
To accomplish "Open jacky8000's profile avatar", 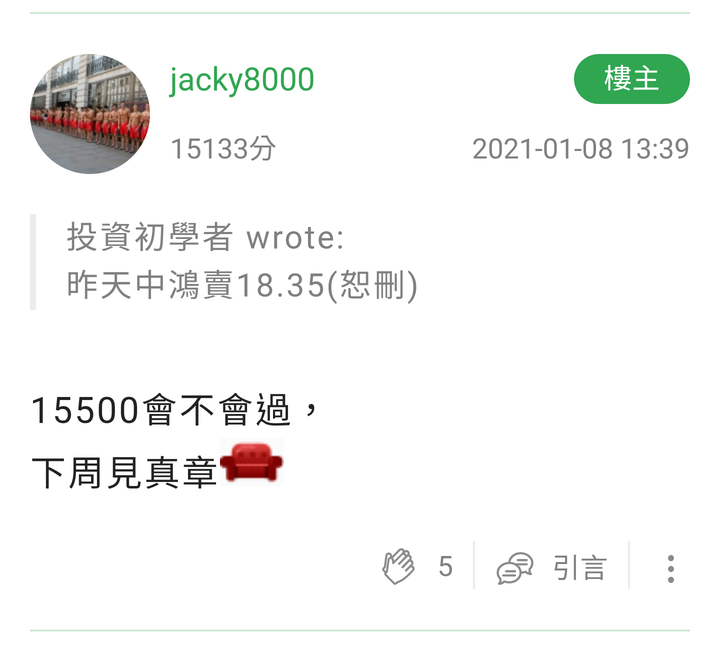I will [90, 114].
